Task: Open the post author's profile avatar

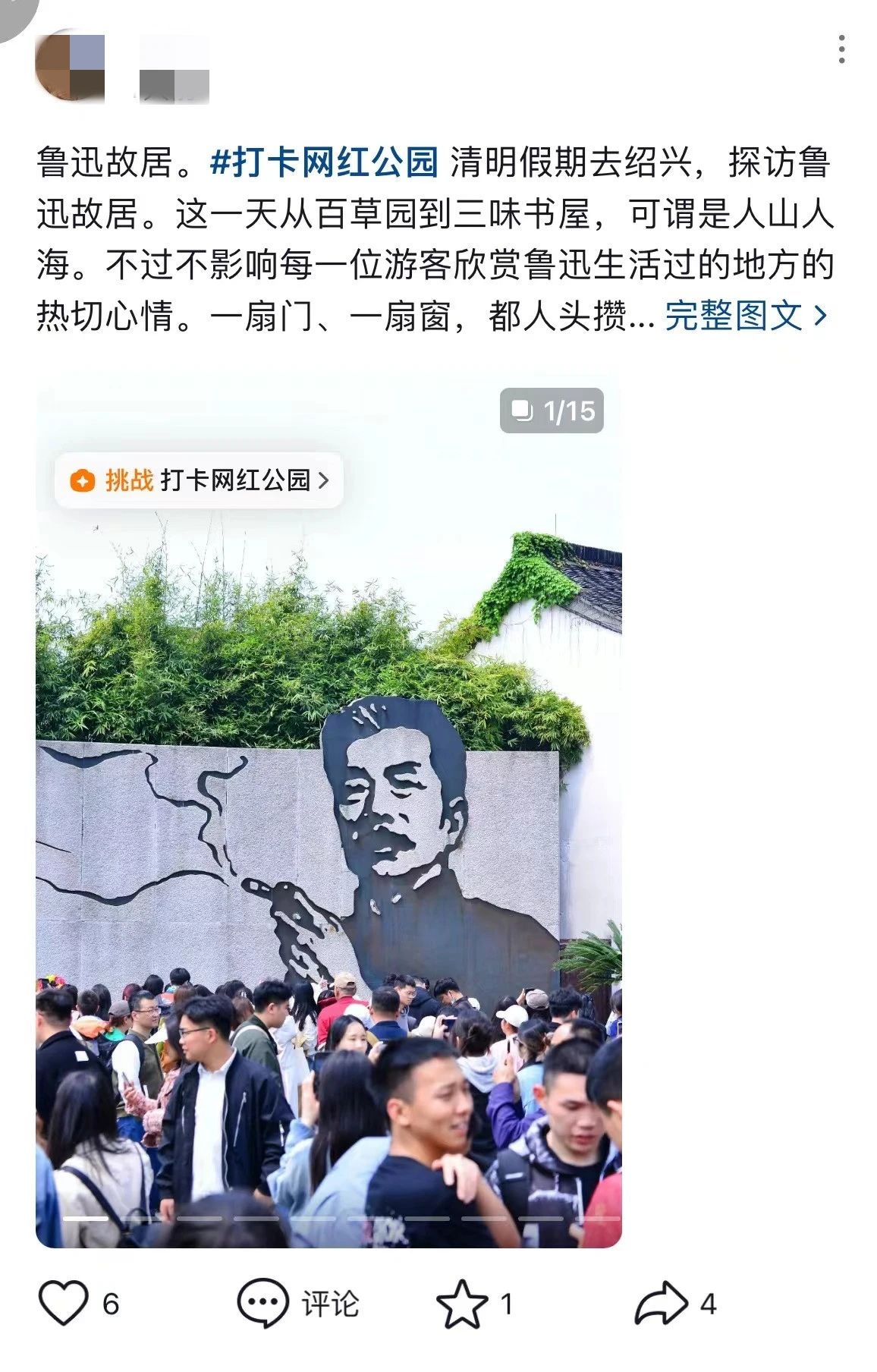Action: pos(71,65)
